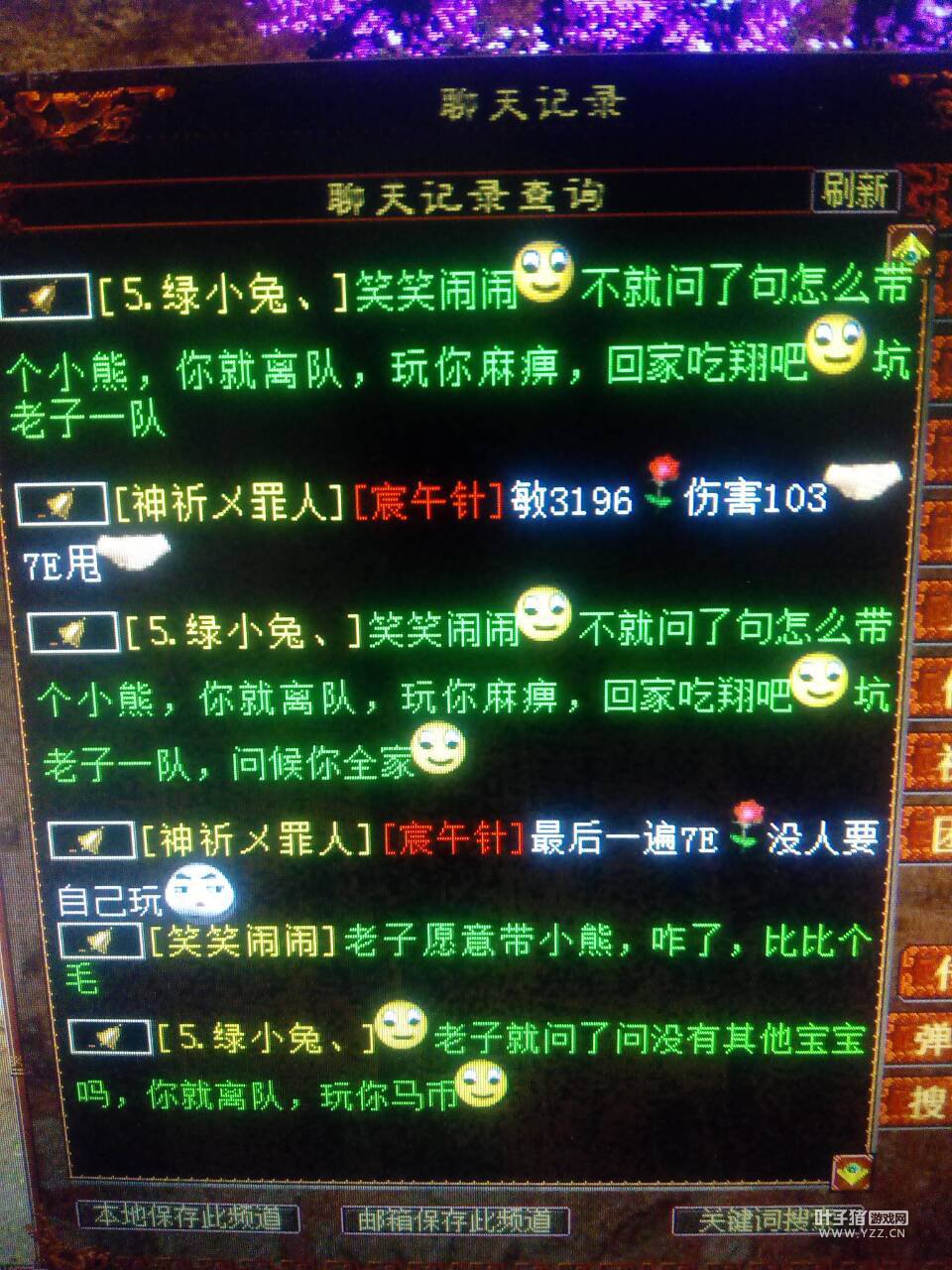Tap the scroll-down arrow of chat log
The image size is (952, 1270).
[853, 1173]
